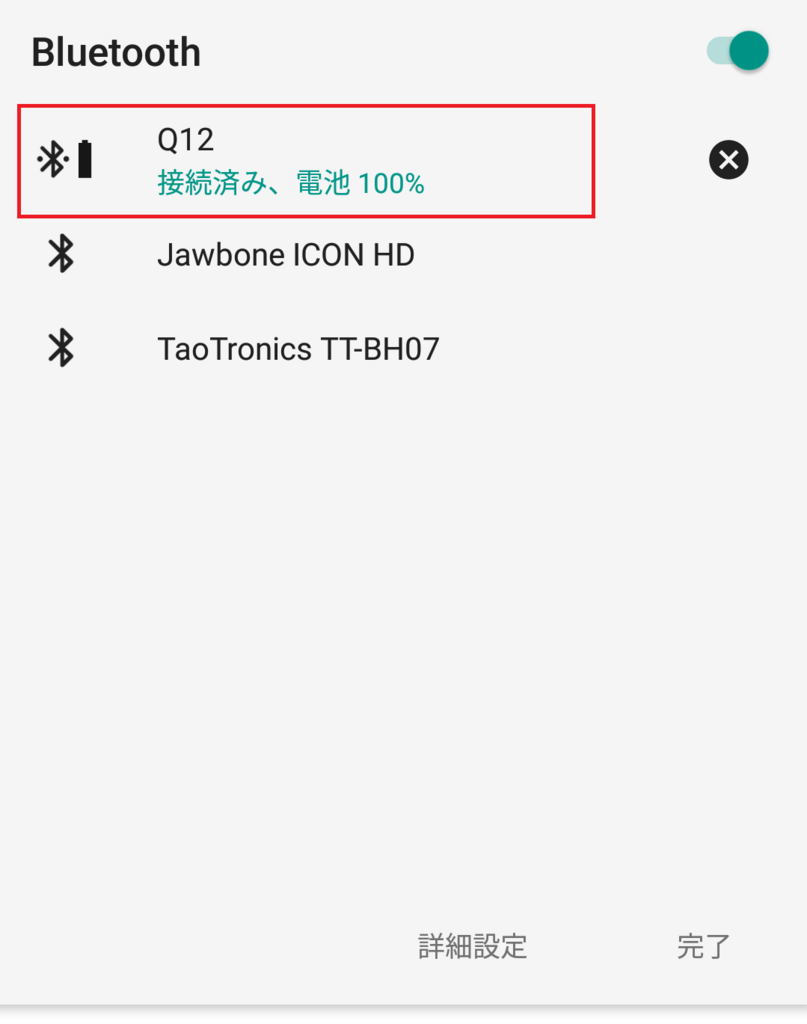Connect to TaoTronics TT-BH07
The height and width of the screenshot is (1024, 807).
298,348
